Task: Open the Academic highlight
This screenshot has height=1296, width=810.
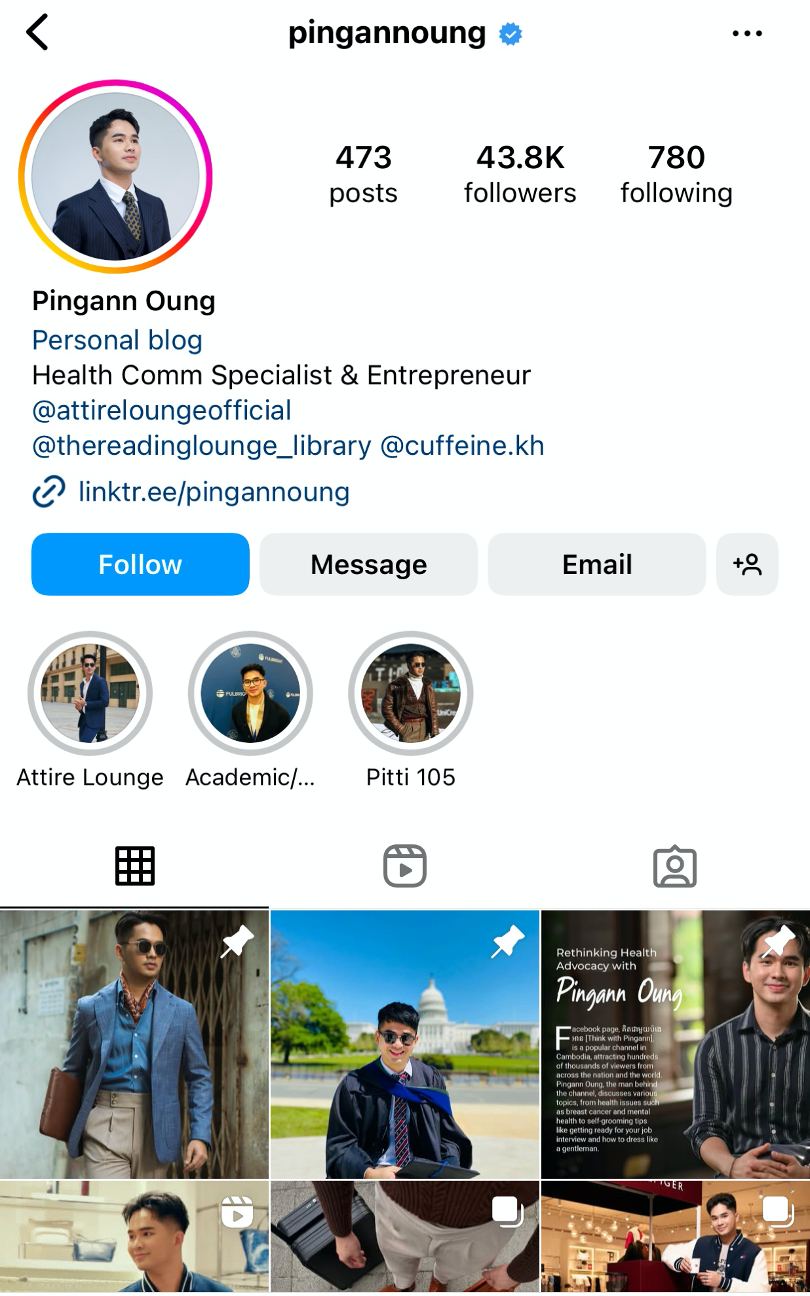Action: point(250,693)
